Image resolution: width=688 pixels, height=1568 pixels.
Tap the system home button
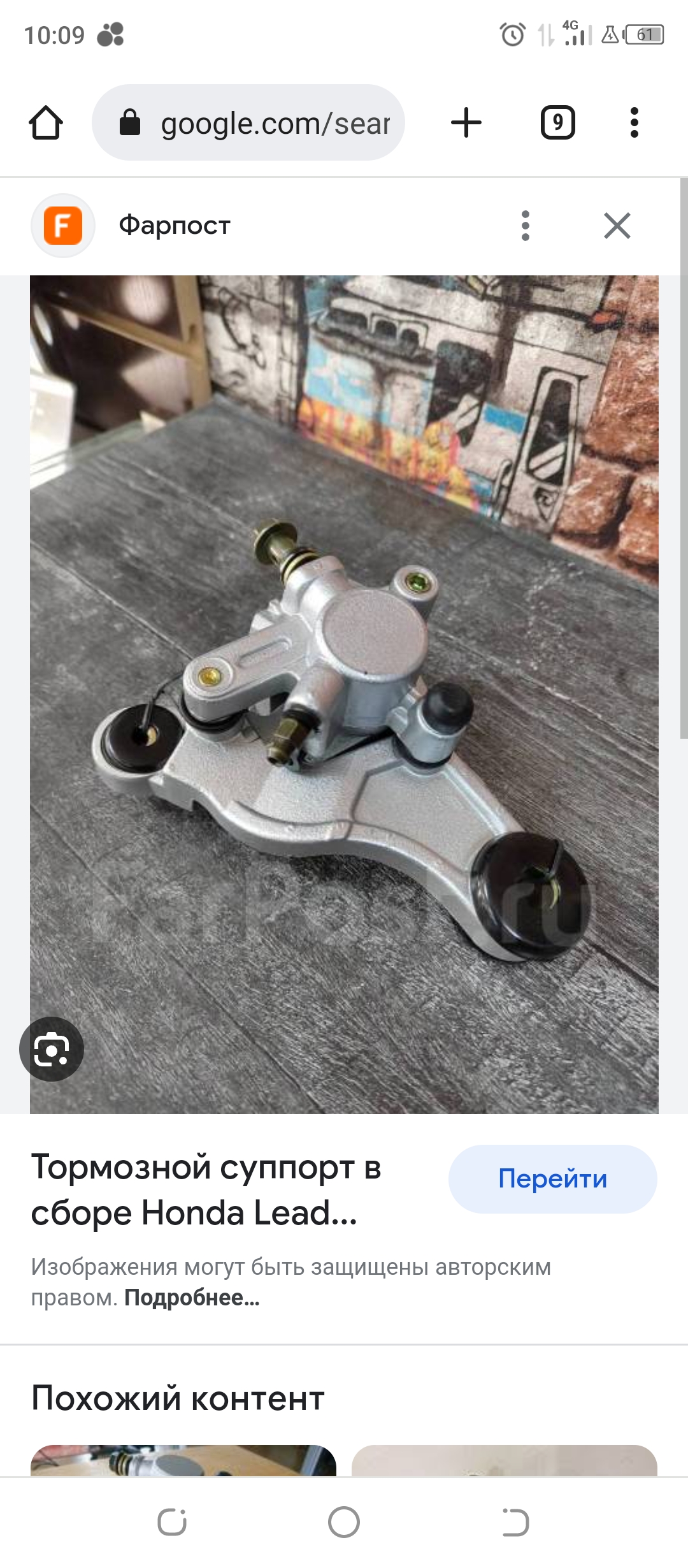tap(344, 1523)
